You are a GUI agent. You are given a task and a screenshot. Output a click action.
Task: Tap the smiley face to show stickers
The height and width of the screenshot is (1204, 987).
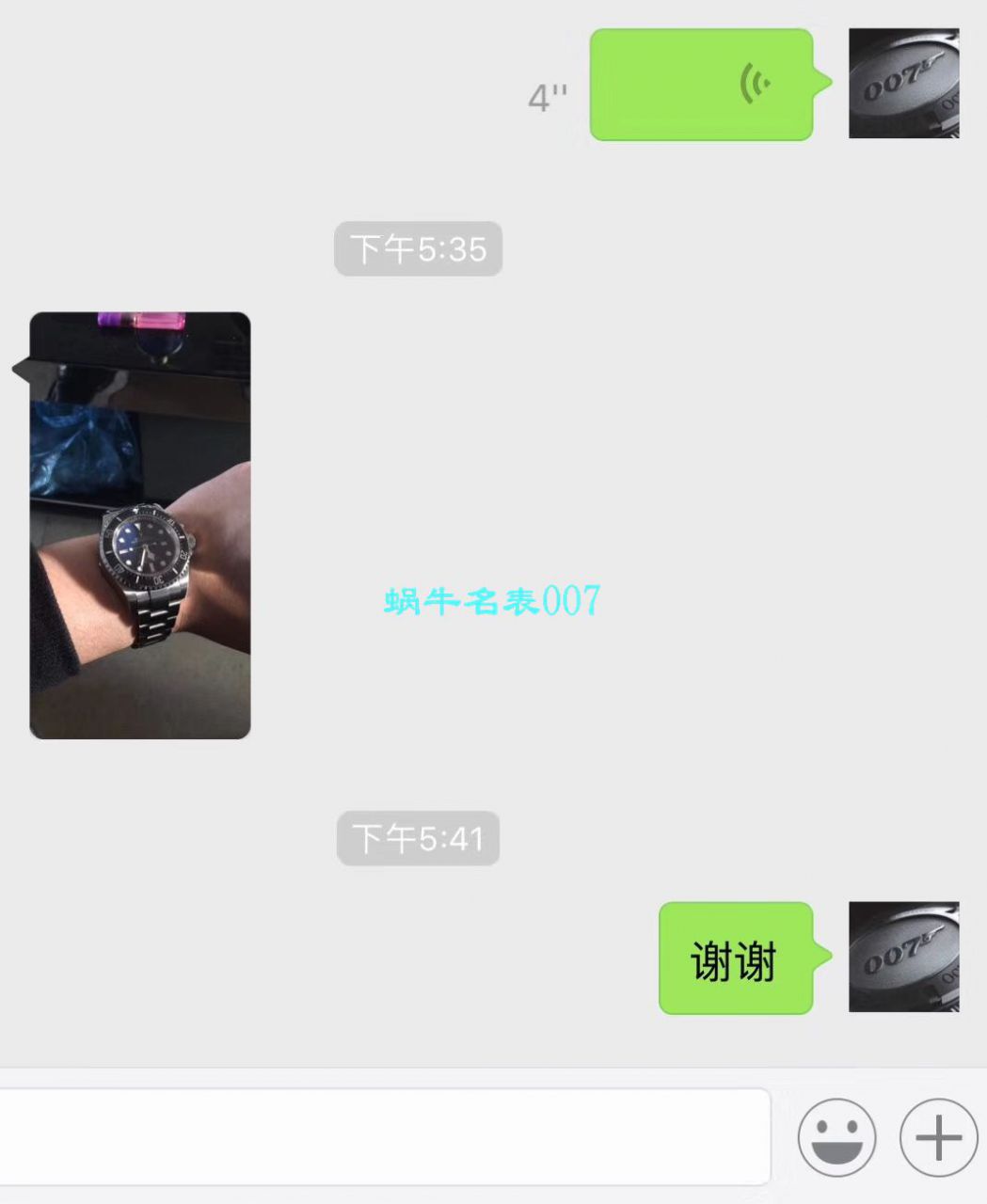pos(836,1137)
